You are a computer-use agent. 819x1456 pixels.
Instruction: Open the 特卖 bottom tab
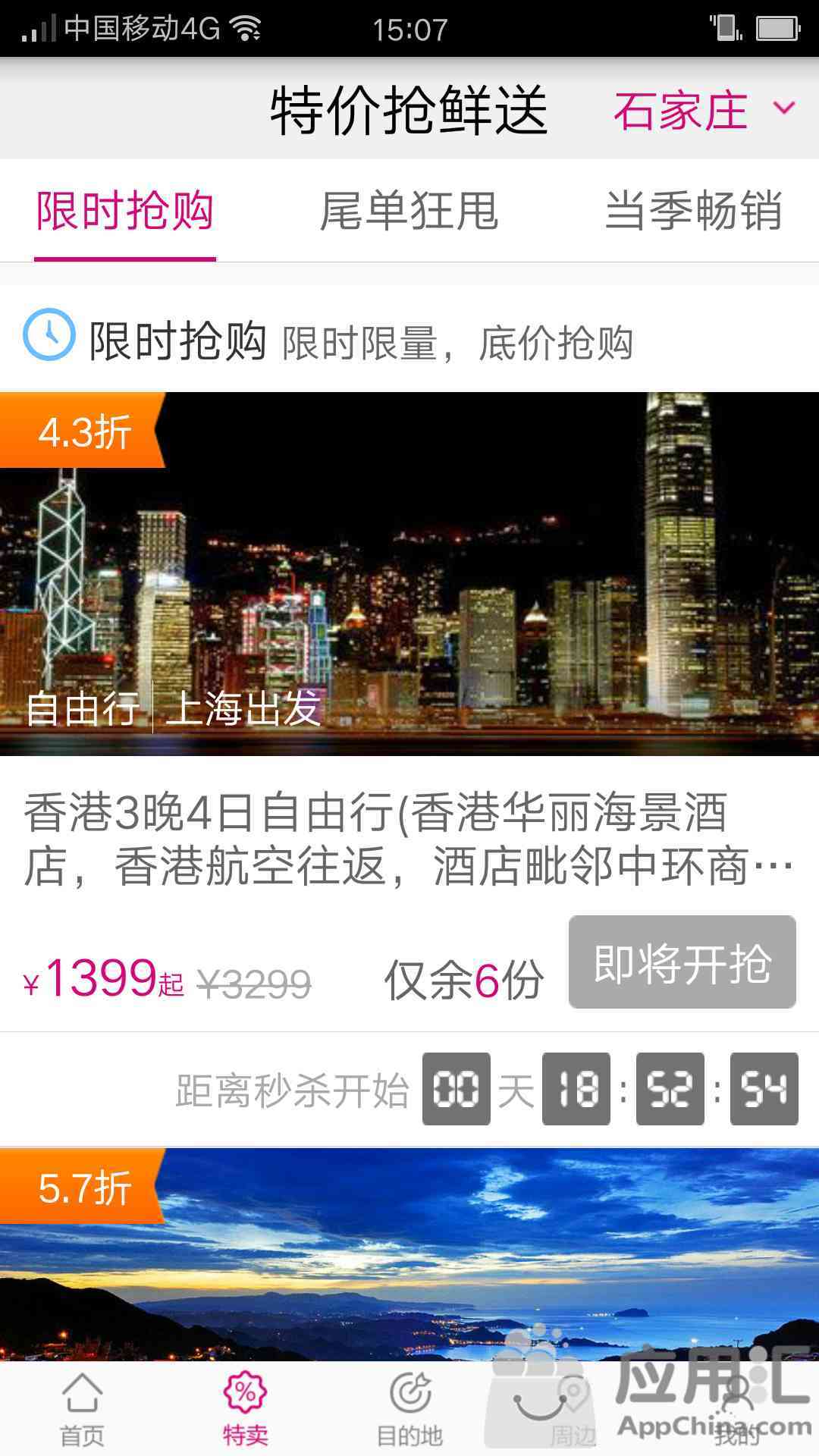click(x=246, y=1409)
